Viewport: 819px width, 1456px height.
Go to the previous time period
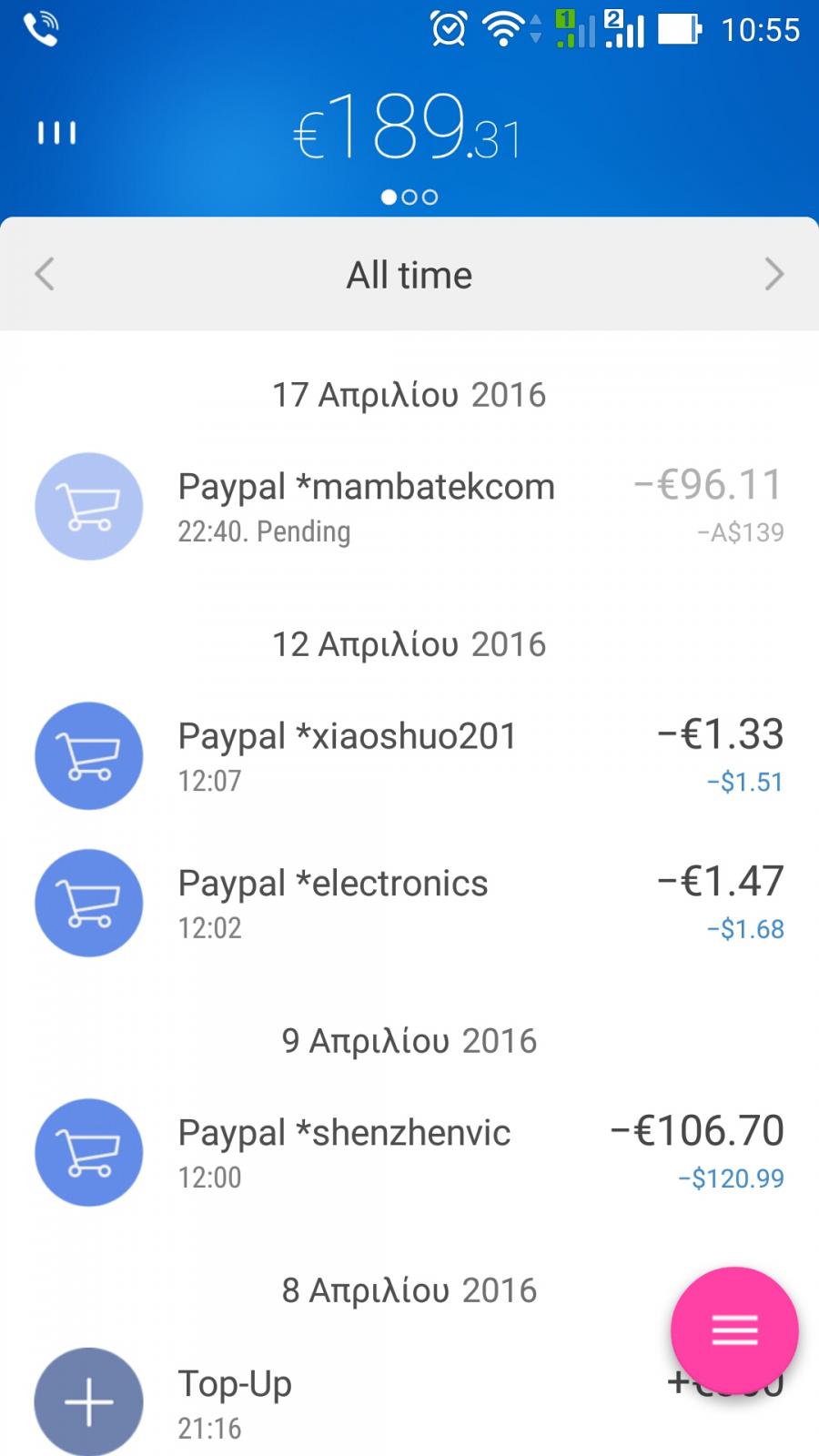(45, 274)
